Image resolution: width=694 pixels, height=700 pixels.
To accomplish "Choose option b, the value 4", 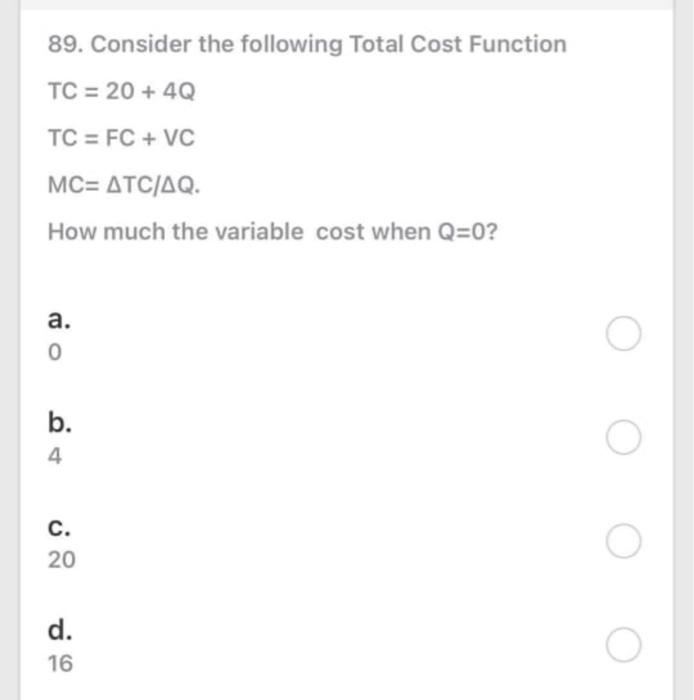I will [x=623, y=438].
